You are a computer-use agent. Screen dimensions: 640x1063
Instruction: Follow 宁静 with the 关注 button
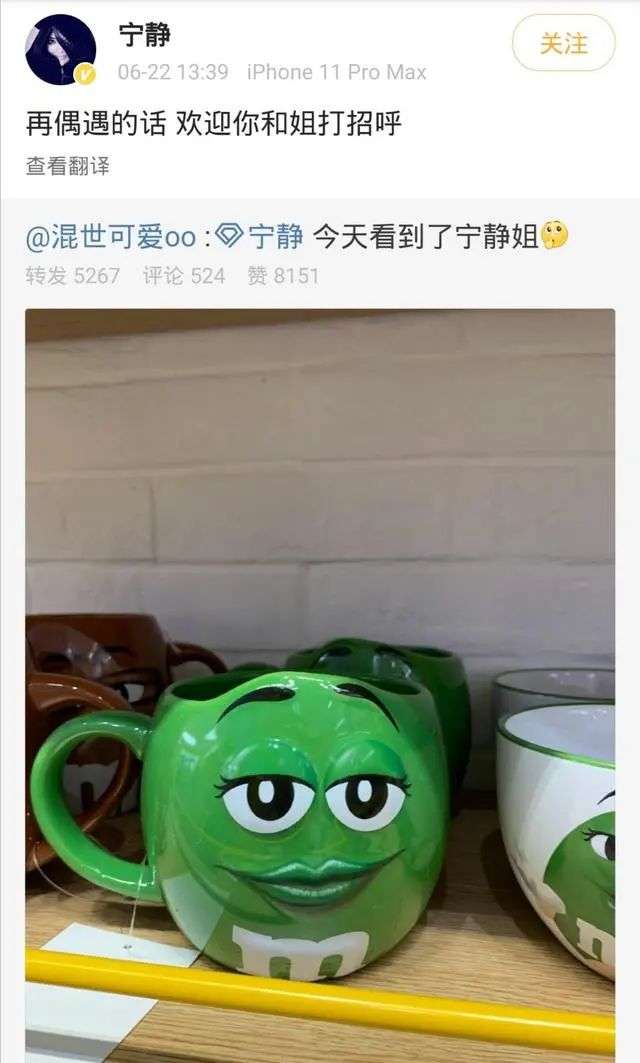click(x=563, y=43)
